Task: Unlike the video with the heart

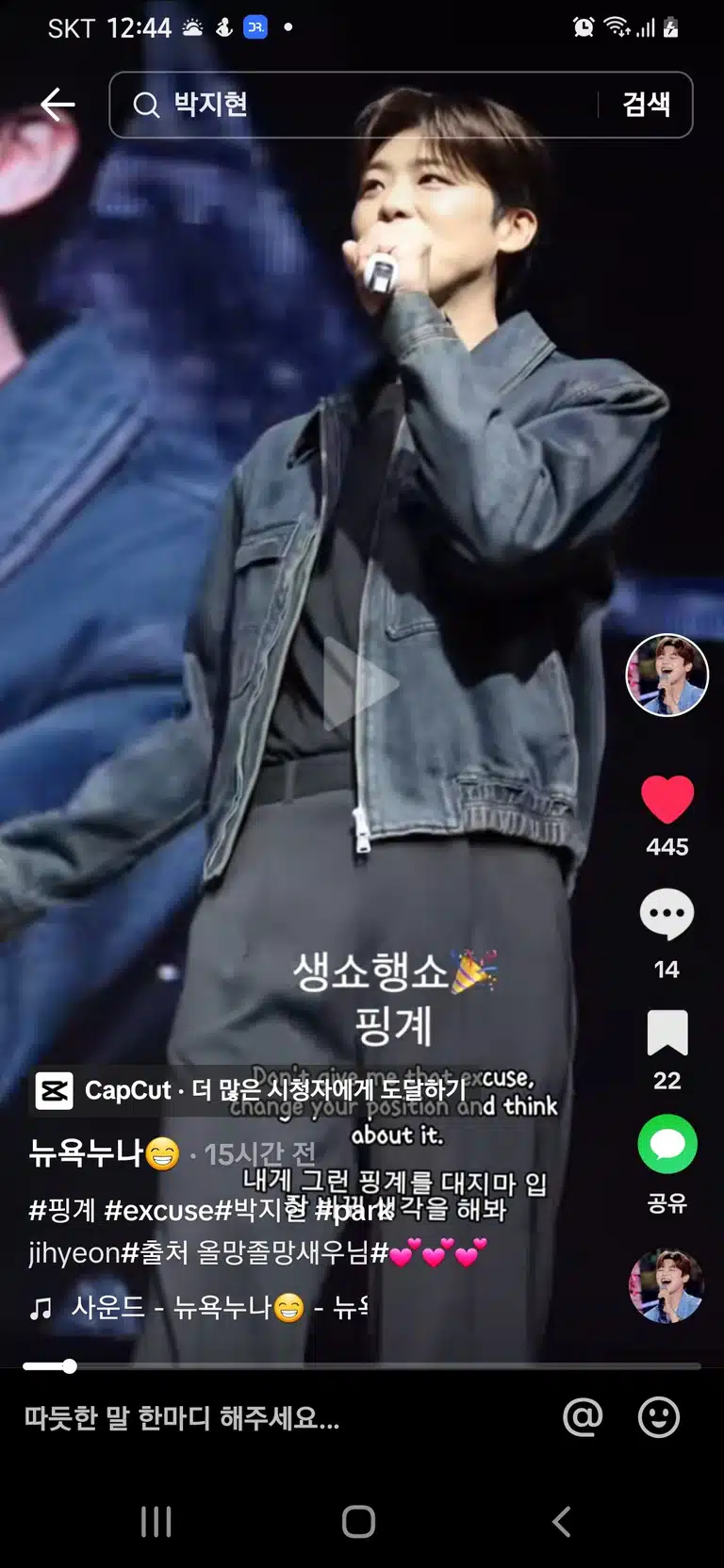Action: [667, 799]
